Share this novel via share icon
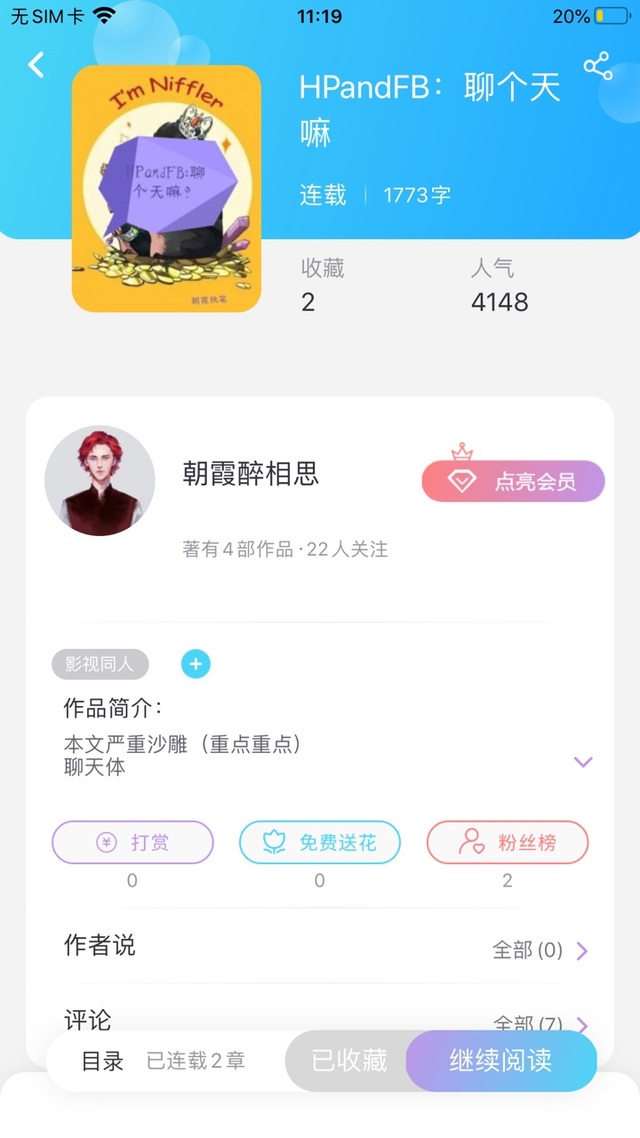This screenshot has width=640, height=1138. click(598, 67)
